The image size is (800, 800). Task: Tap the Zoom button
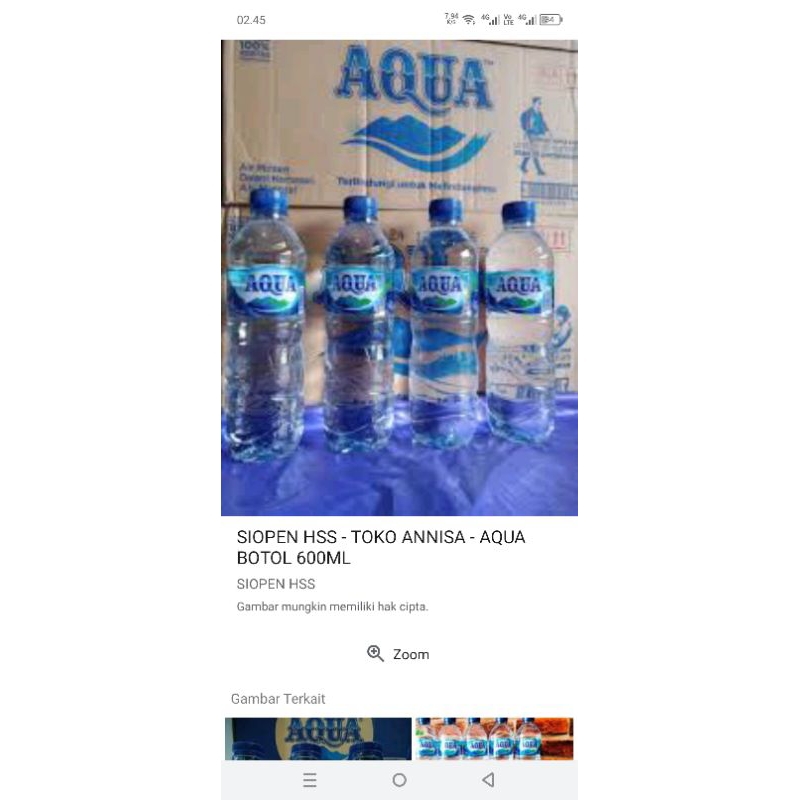click(x=398, y=654)
